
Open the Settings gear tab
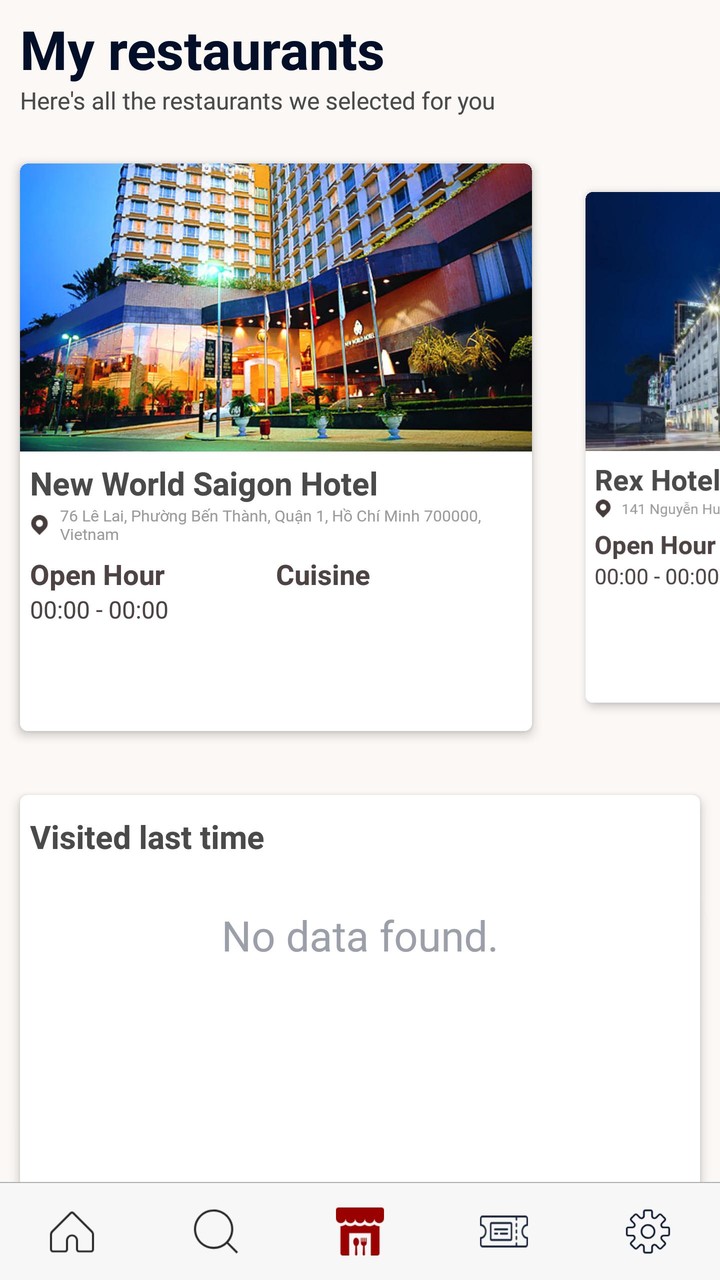click(648, 1231)
